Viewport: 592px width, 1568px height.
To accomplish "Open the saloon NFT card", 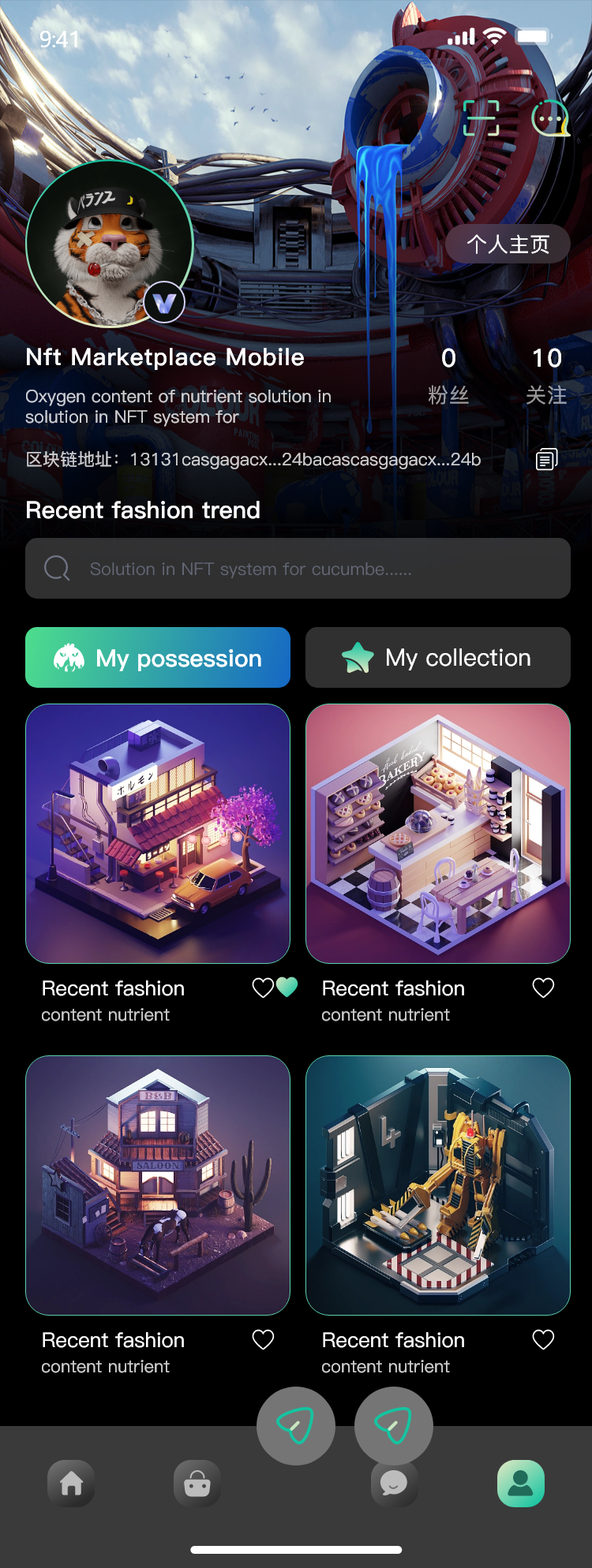I will pos(158,1185).
